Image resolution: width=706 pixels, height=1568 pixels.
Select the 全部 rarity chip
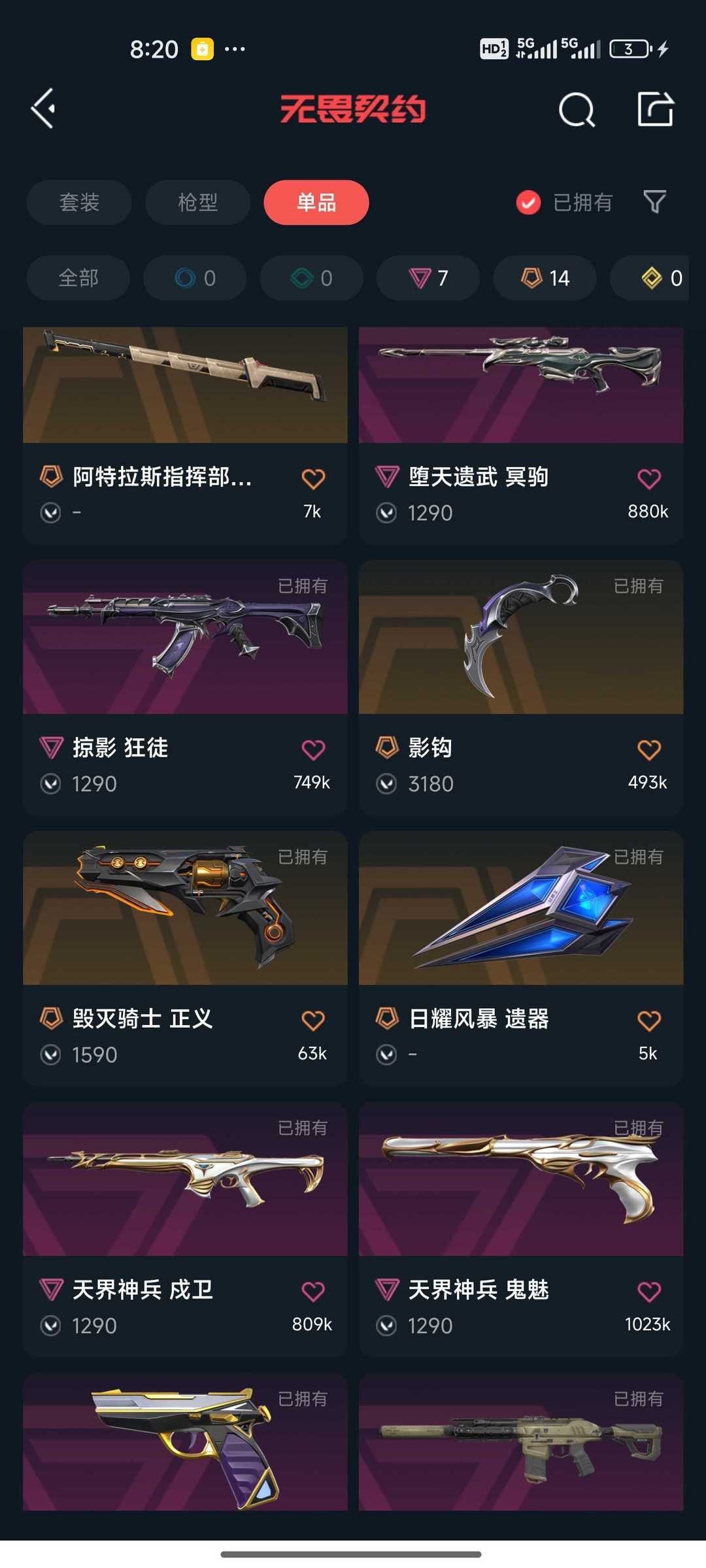78,278
